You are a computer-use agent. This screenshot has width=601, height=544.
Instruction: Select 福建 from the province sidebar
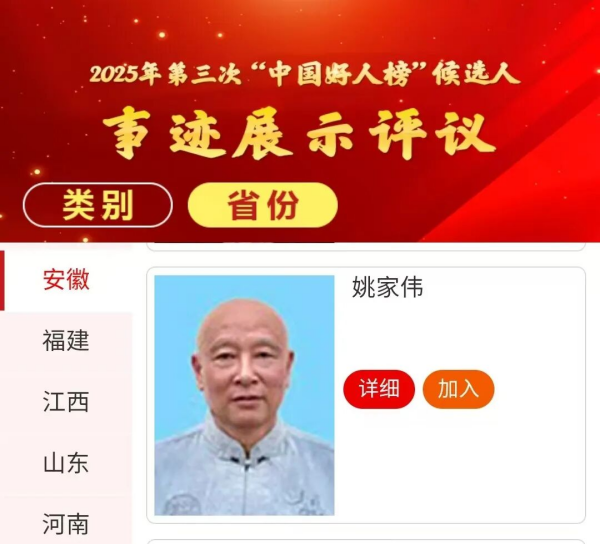coord(66,341)
